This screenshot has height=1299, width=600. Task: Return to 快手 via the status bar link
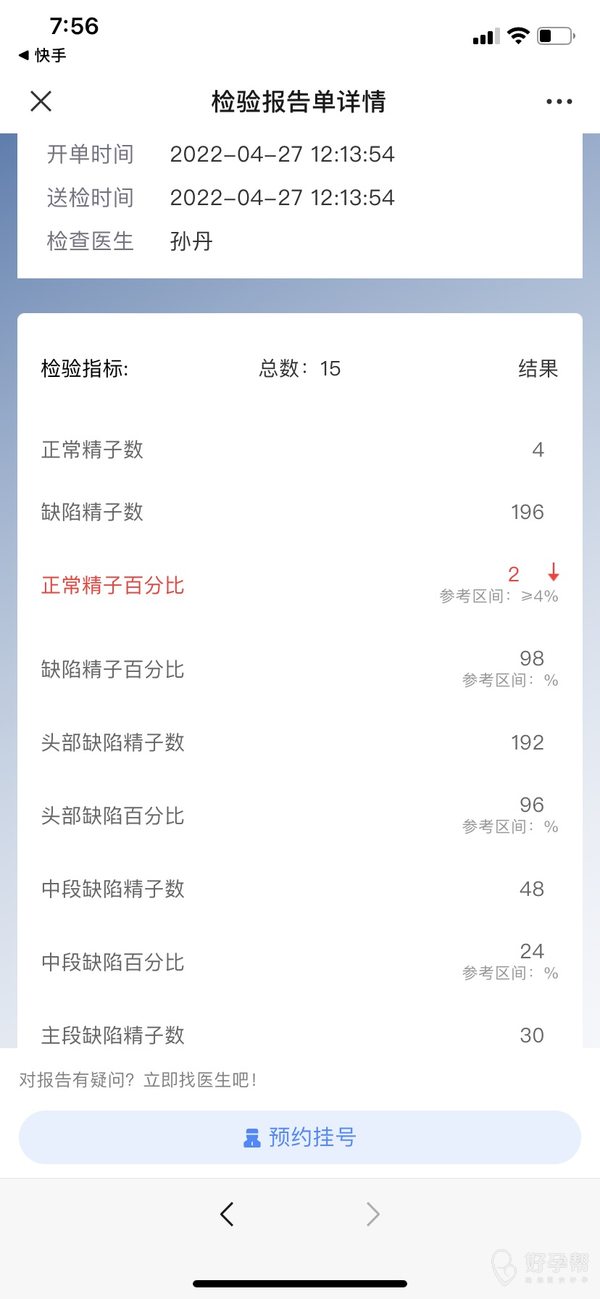click(42, 56)
